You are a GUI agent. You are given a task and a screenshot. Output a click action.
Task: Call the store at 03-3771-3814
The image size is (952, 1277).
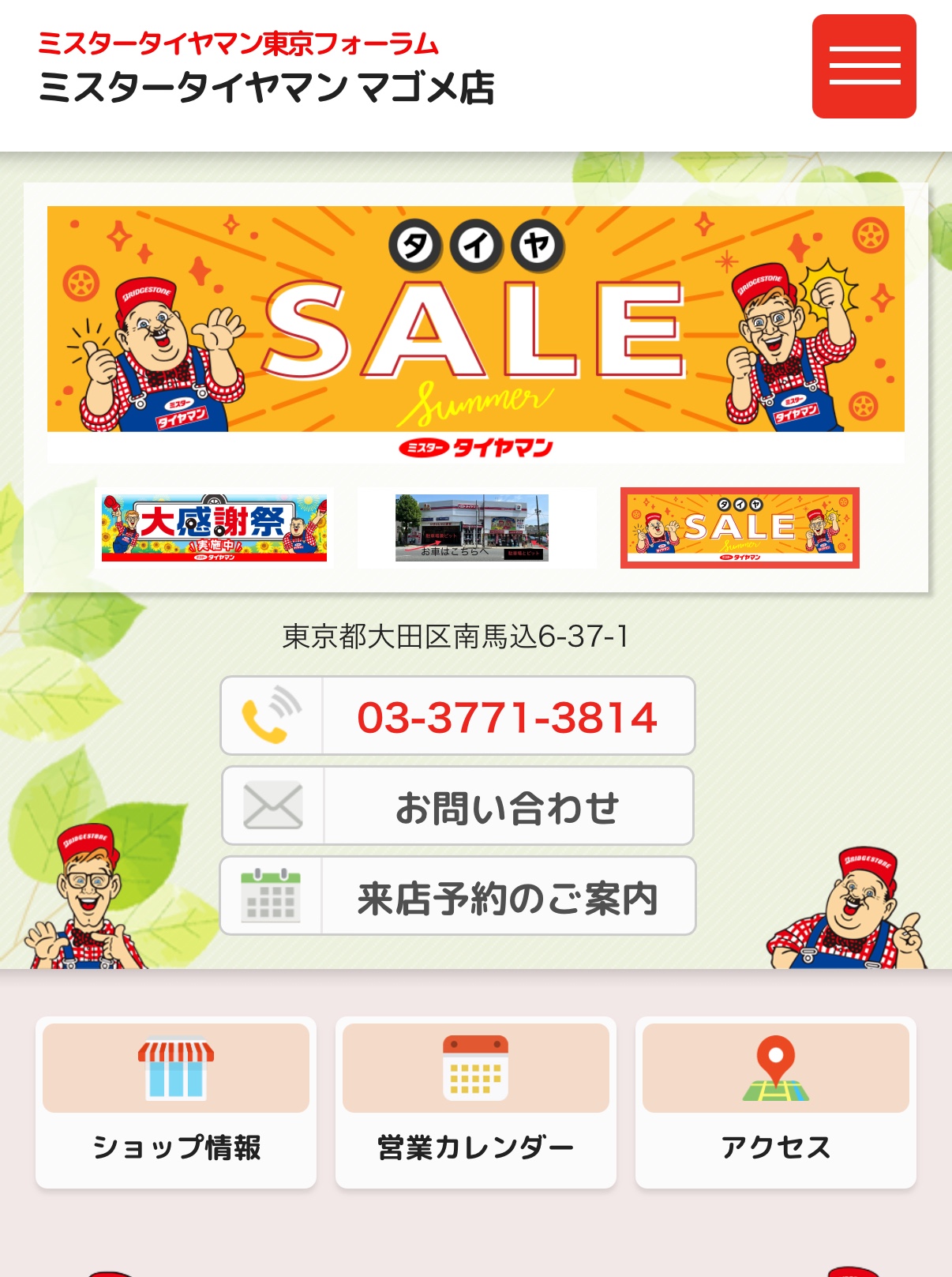(x=458, y=716)
